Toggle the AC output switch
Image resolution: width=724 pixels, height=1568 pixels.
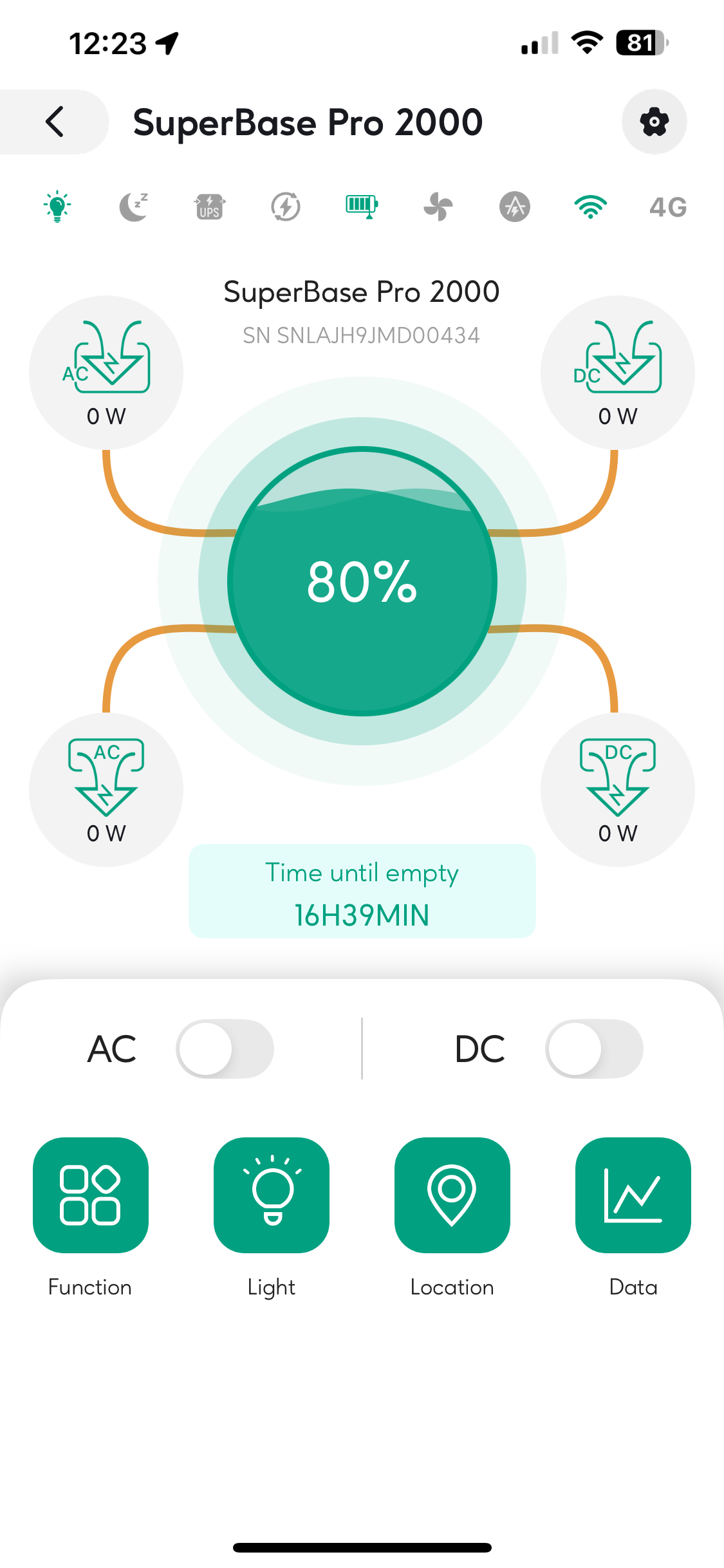225,1049
